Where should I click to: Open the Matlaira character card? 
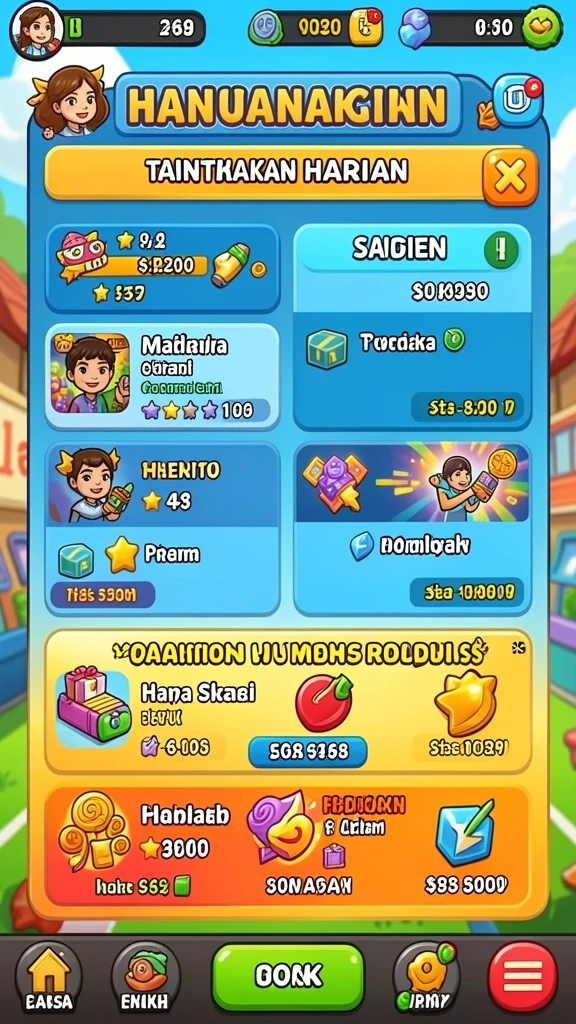[x=162, y=376]
